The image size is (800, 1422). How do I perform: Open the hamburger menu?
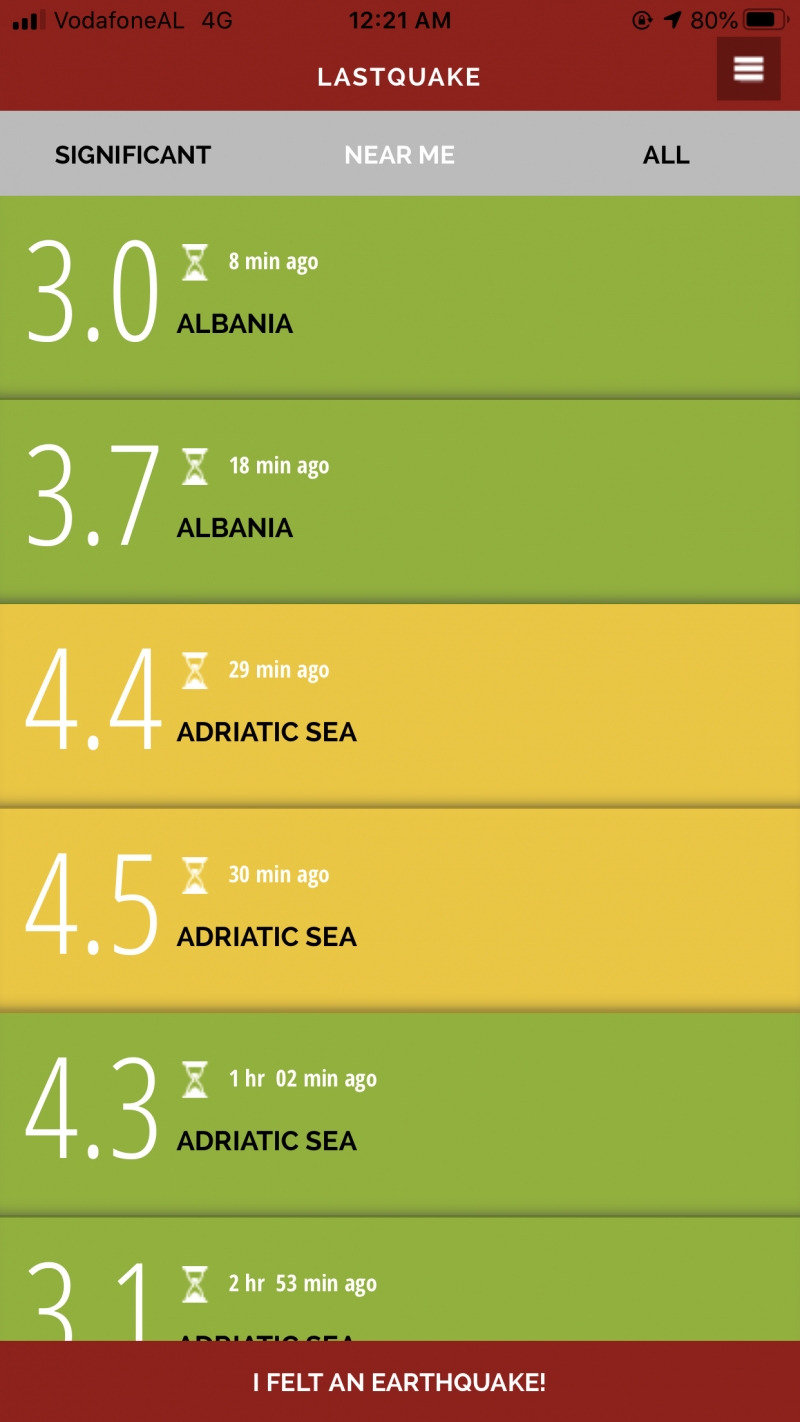(x=748, y=69)
